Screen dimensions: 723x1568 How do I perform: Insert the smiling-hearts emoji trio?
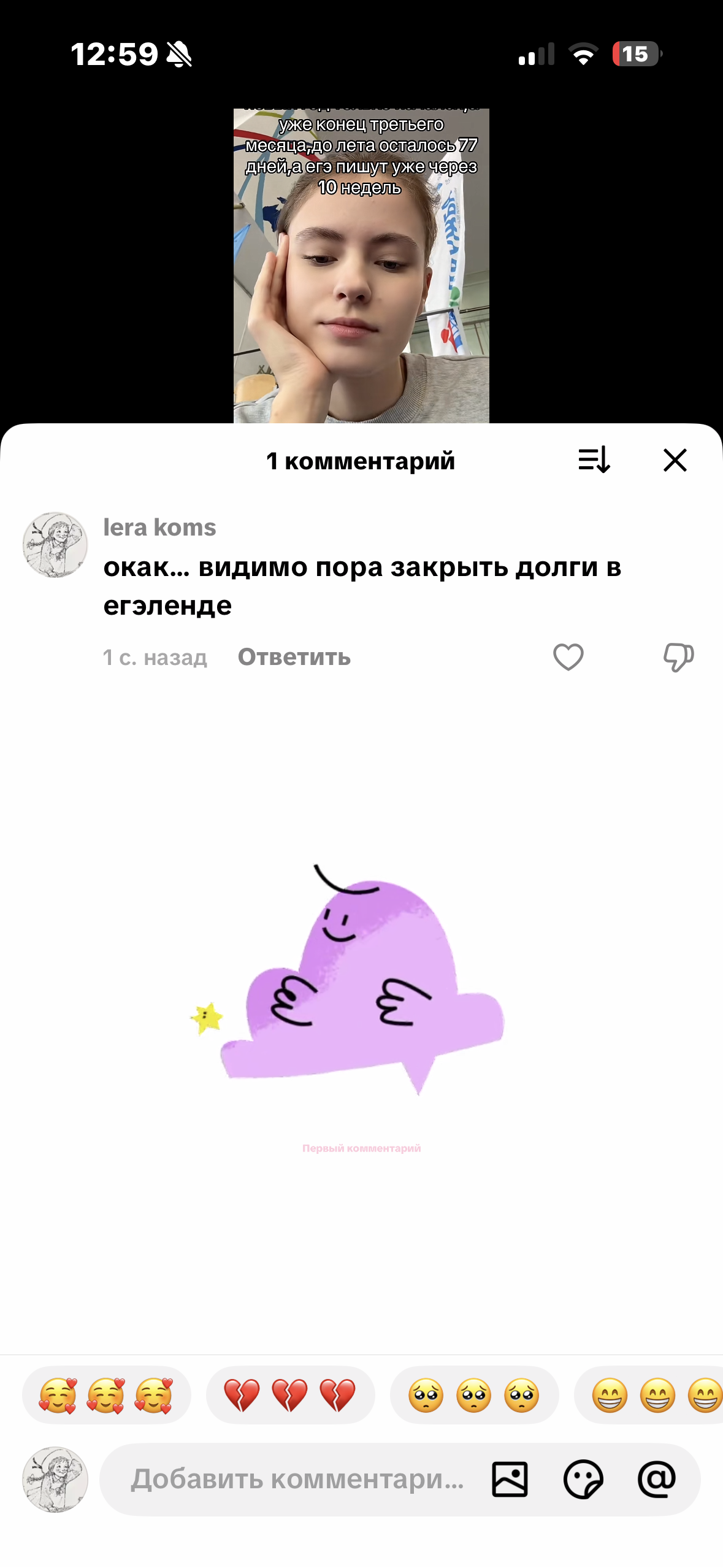click(x=106, y=1395)
